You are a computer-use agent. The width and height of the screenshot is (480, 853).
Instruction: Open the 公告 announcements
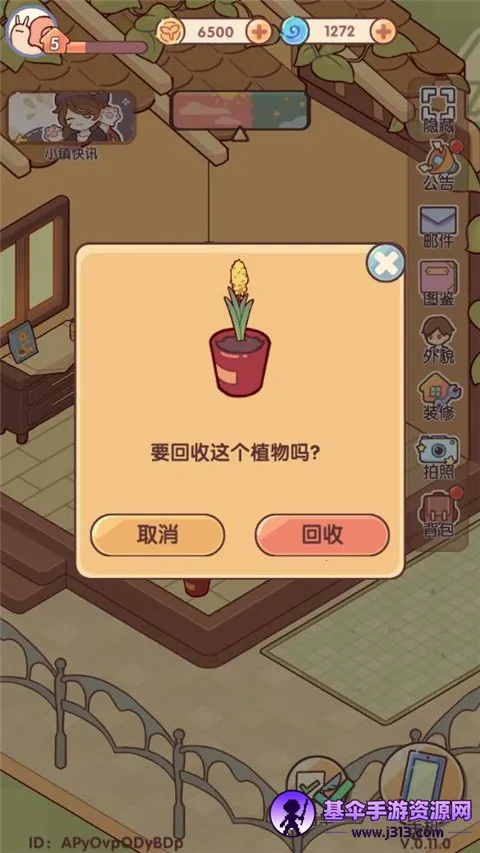tap(439, 165)
